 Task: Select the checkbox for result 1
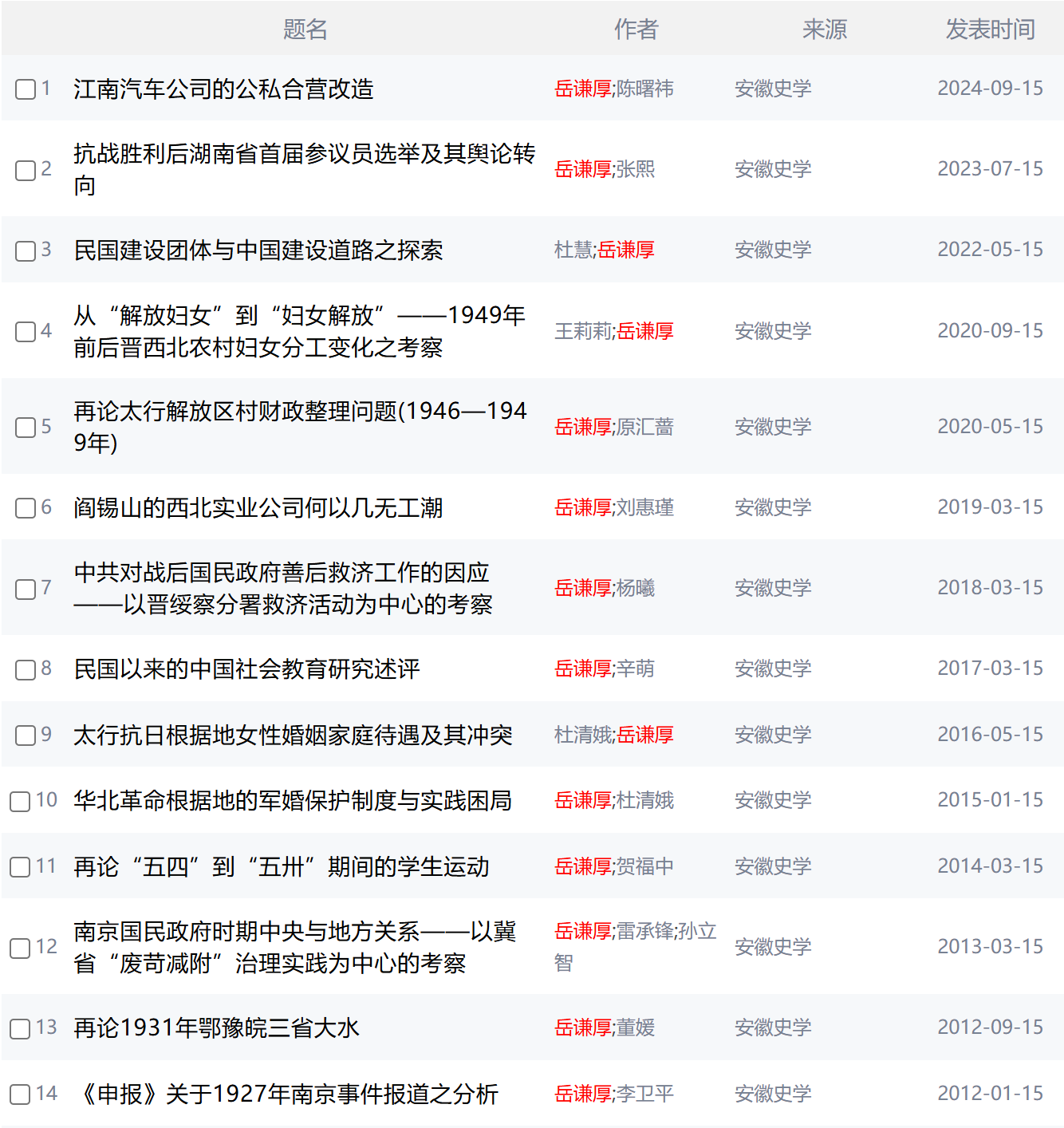click(x=26, y=89)
